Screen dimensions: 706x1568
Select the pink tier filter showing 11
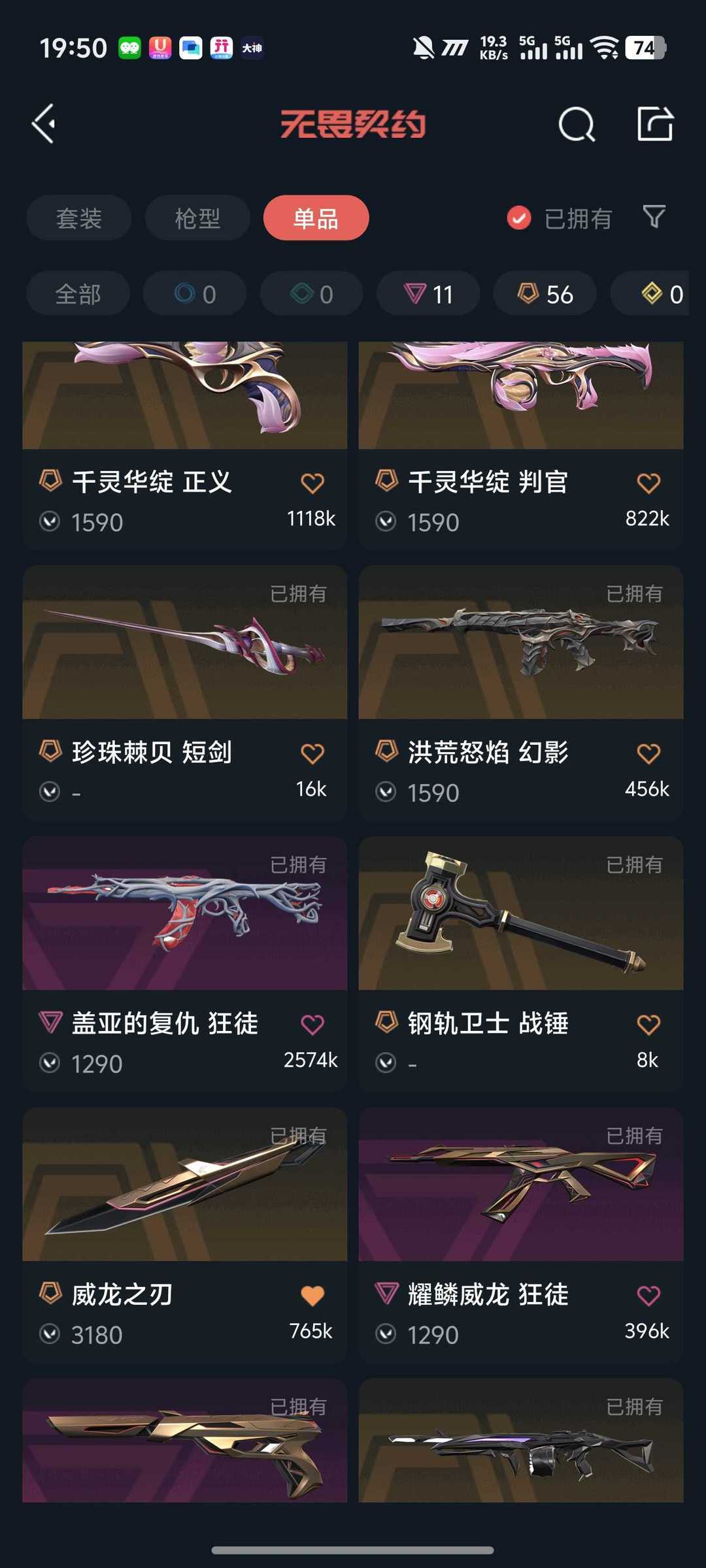point(428,293)
